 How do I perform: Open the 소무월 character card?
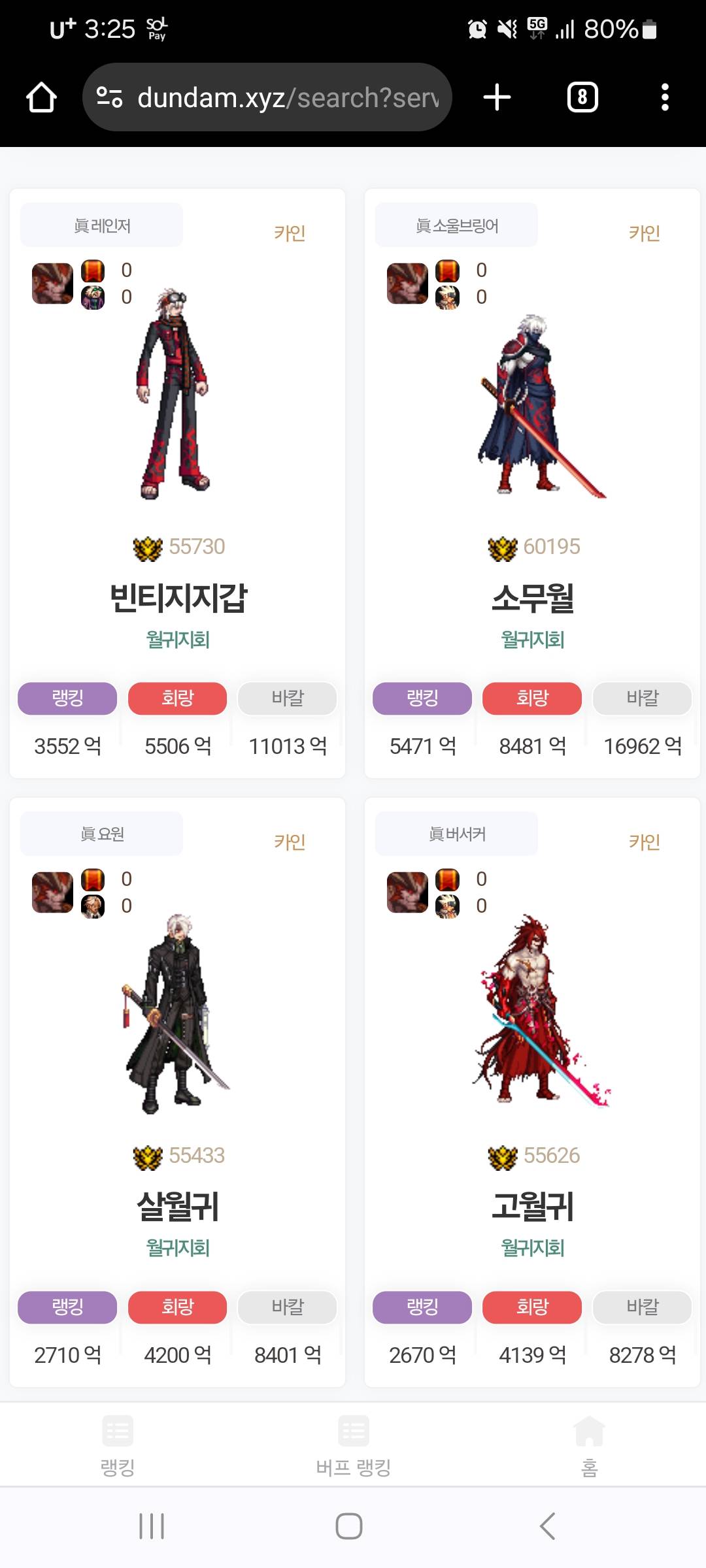(532, 598)
